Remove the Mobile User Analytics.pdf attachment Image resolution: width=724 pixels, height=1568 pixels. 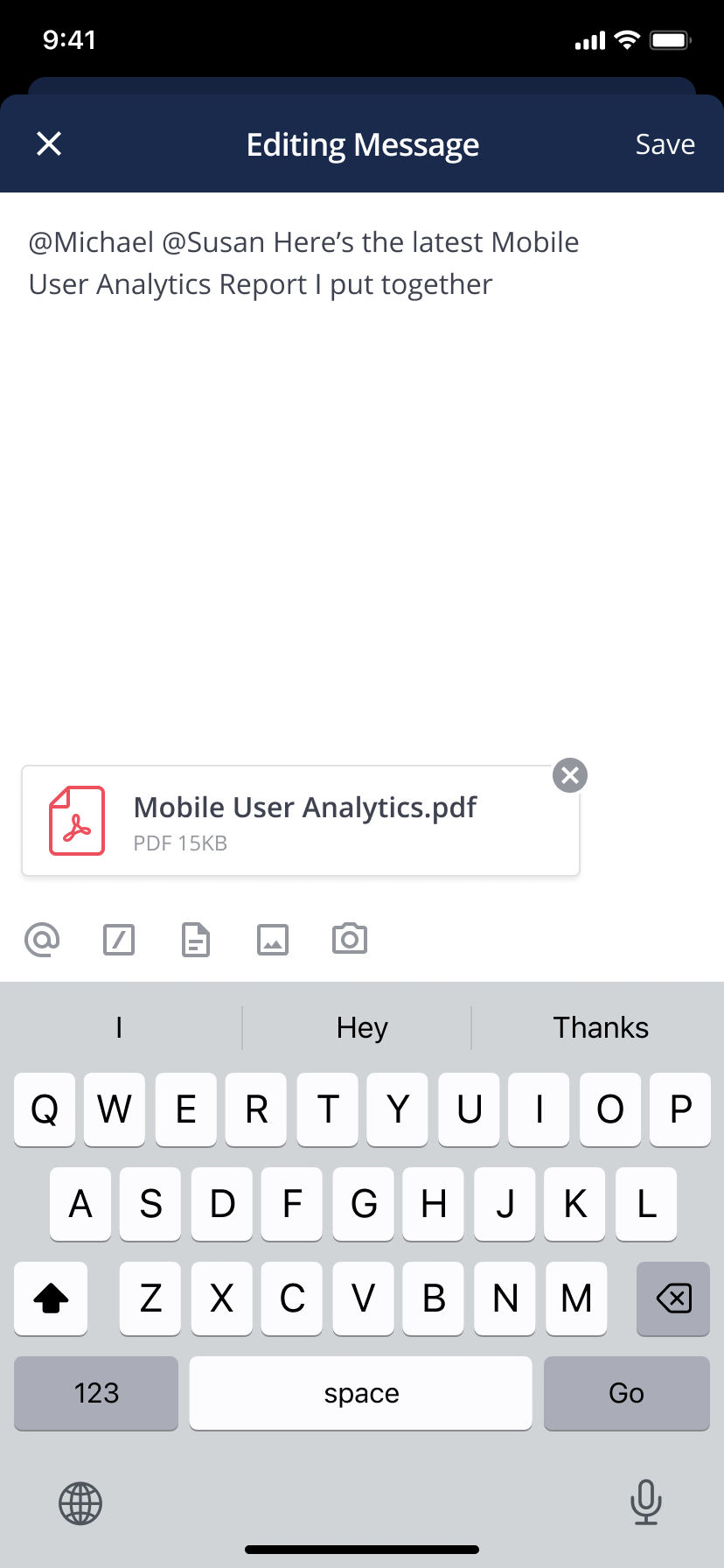(569, 775)
